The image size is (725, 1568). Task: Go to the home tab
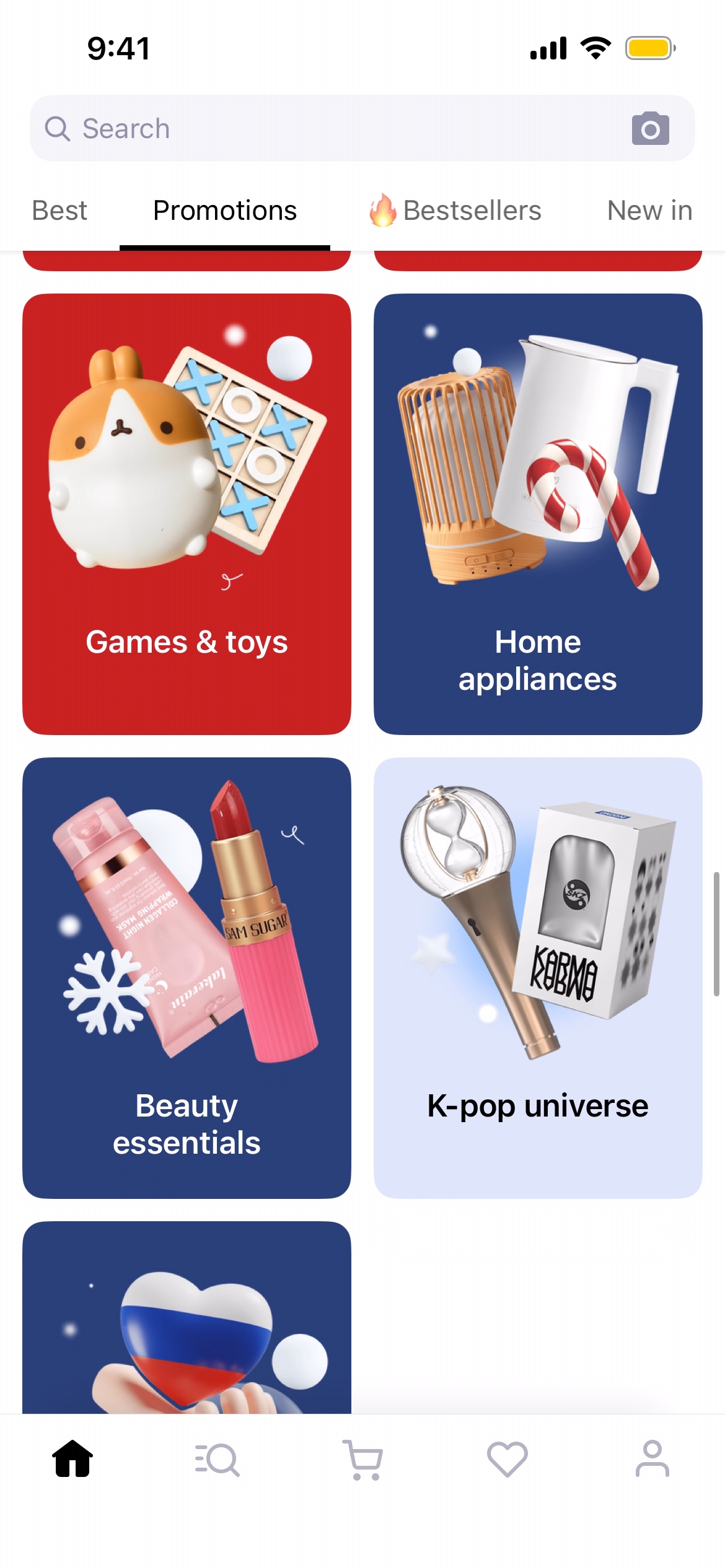point(72,1459)
